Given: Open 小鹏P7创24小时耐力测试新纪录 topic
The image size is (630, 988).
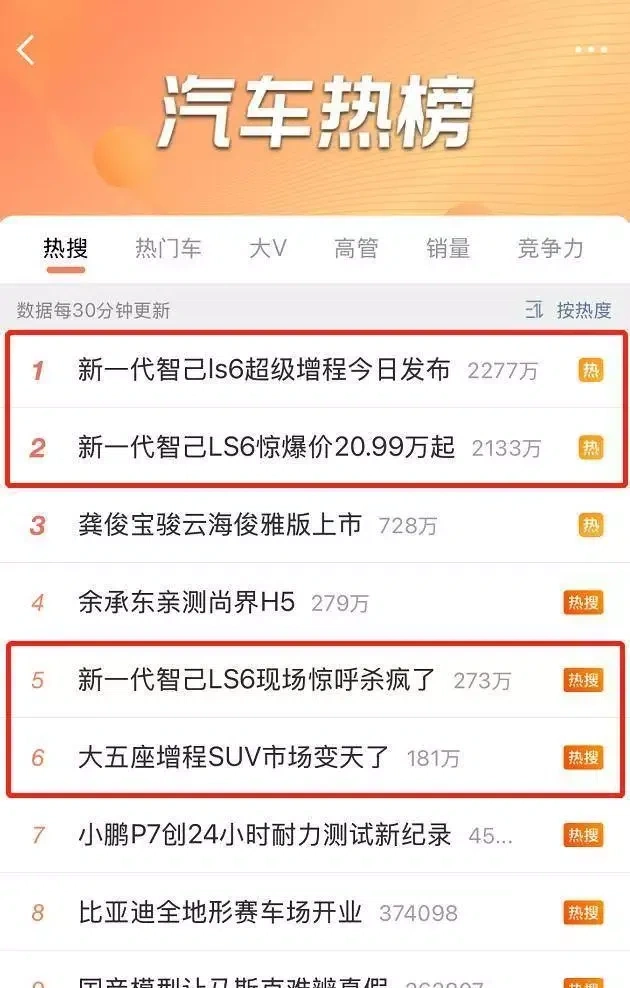Looking at the screenshot, I should tap(265, 834).
